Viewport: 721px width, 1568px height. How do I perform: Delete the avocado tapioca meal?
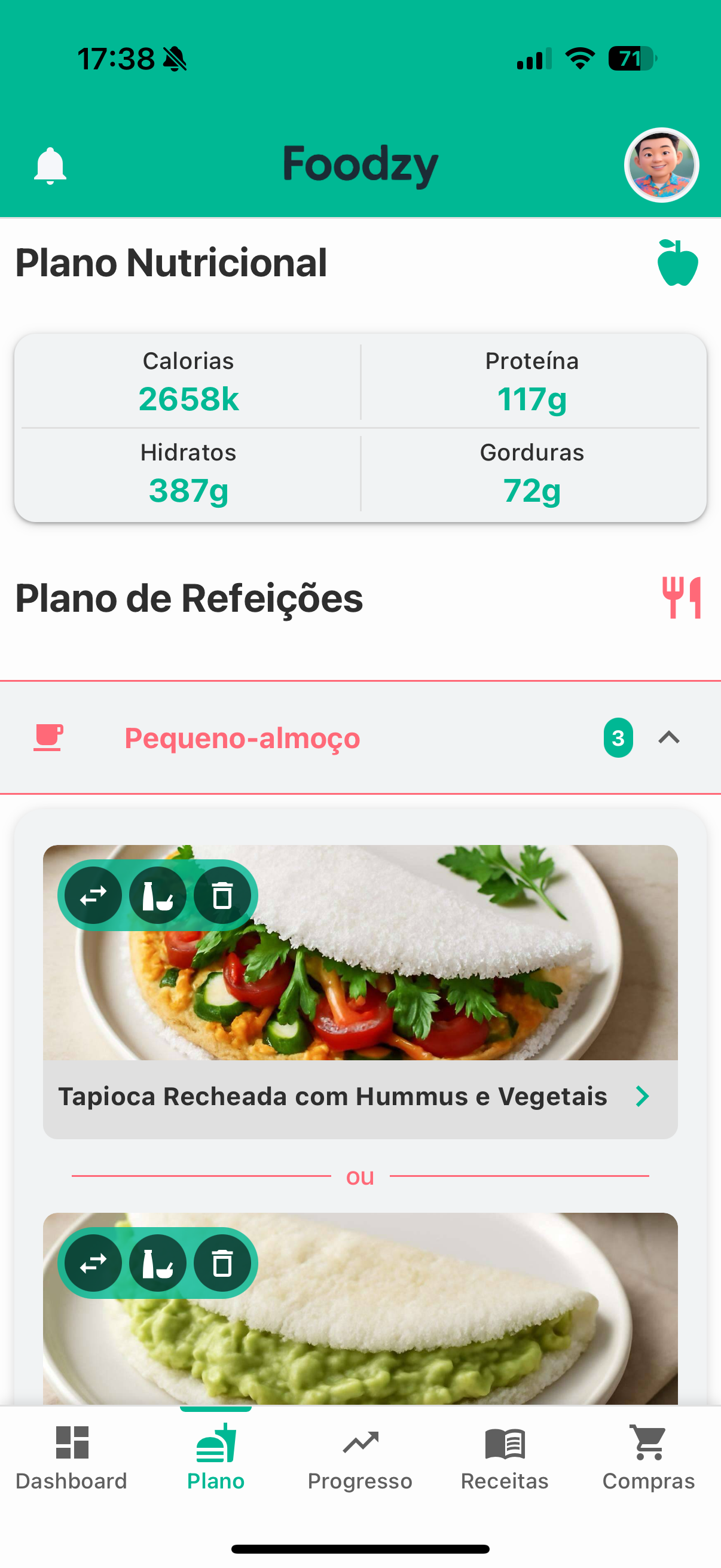[x=222, y=1263]
